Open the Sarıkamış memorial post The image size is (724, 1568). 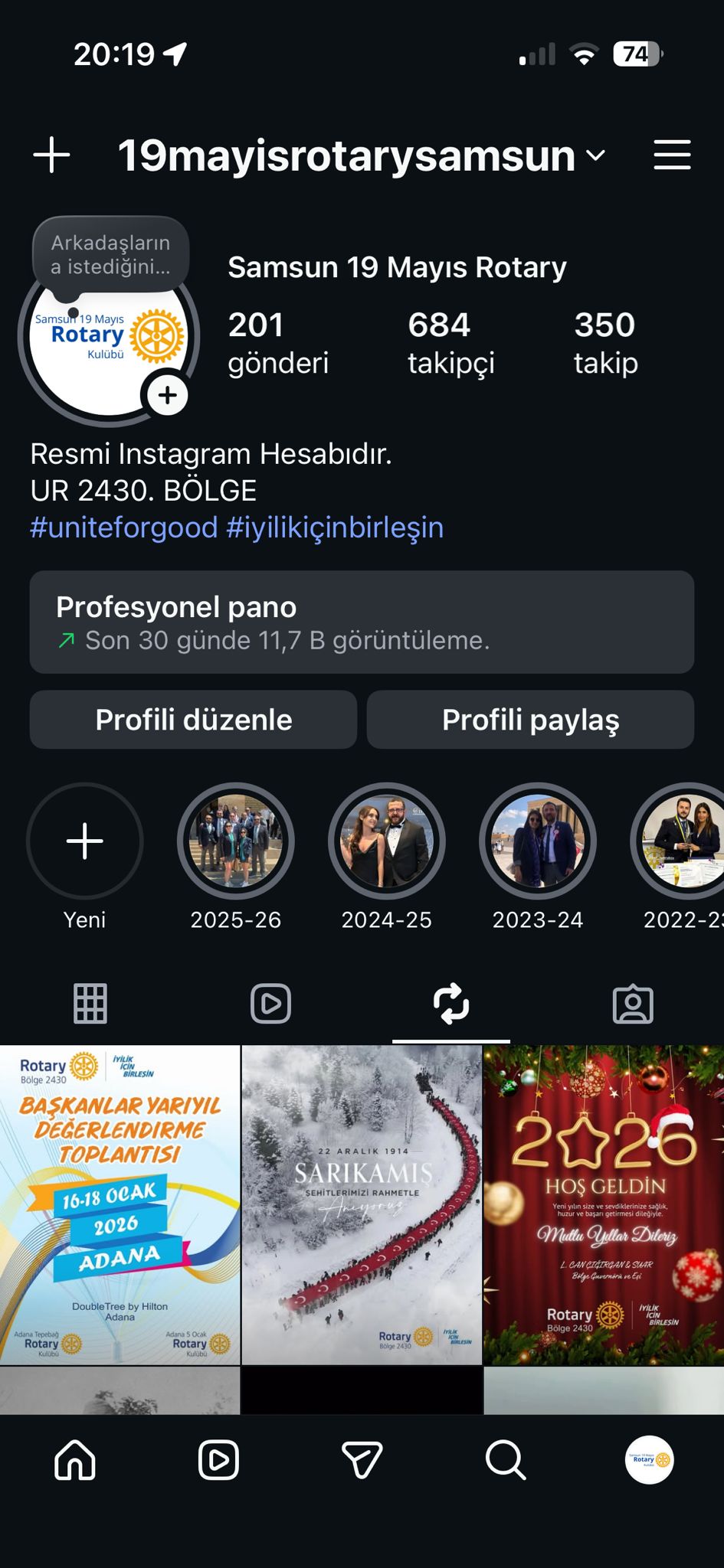[x=362, y=1204]
